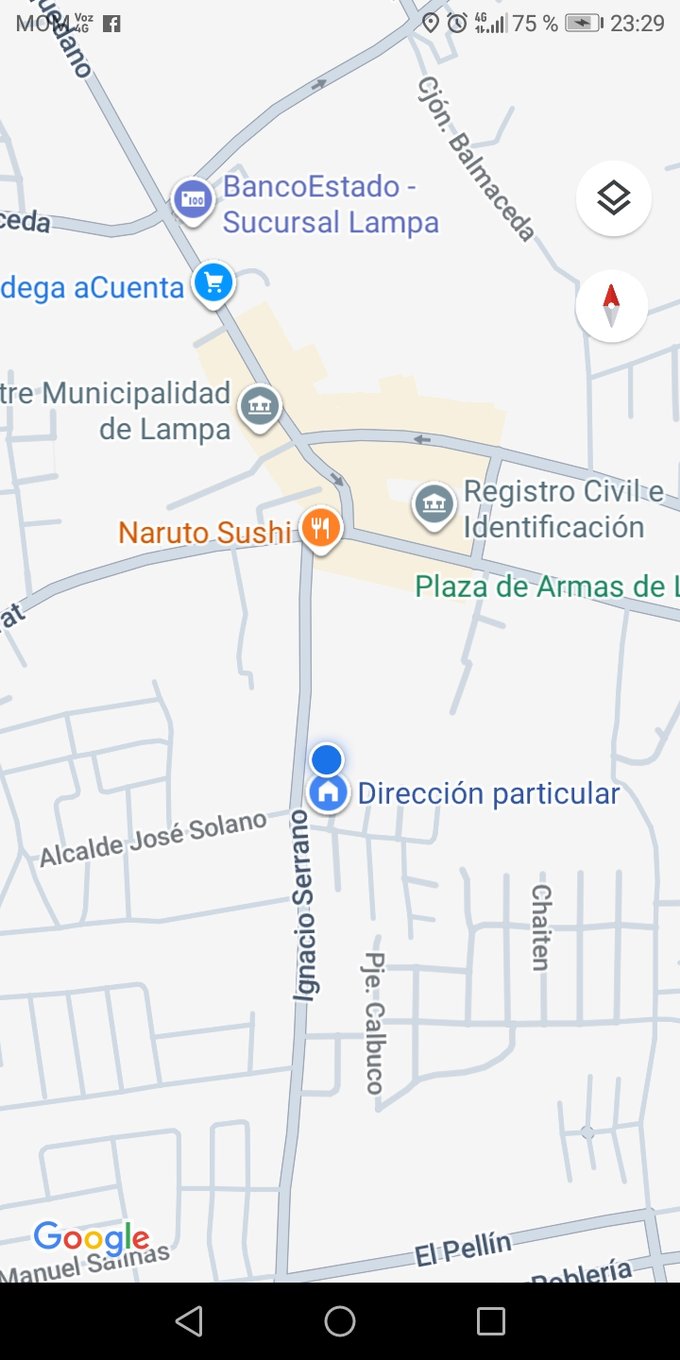The width and height of the screenshot is (680, 1360).
Task: Tap the blue current location dot
Action: (x=326, y=760)
